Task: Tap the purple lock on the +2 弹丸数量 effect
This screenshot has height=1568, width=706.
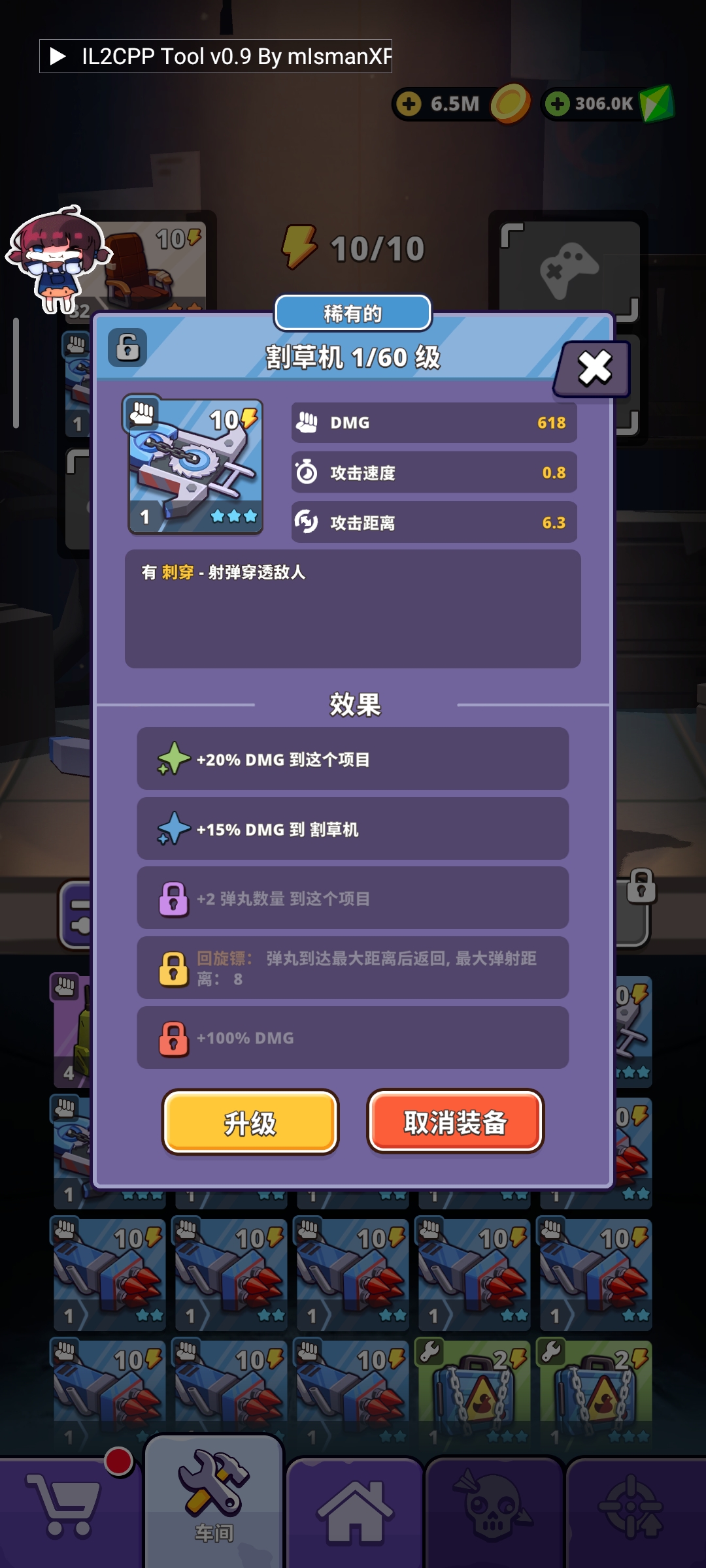Action: (x=174, y=898)
